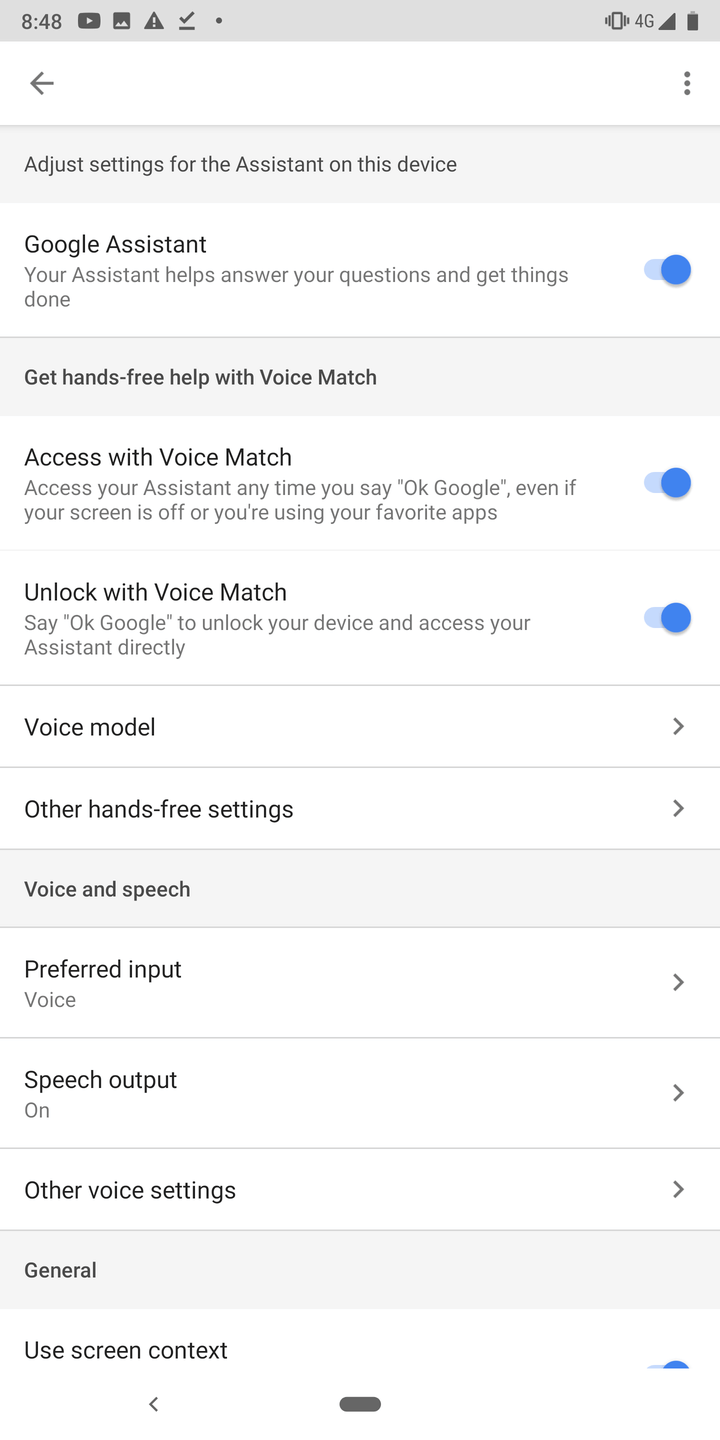Toggle Unlock with Voice Match off
This screenshot has width=720, height=1440.
(x=667, y=618)
